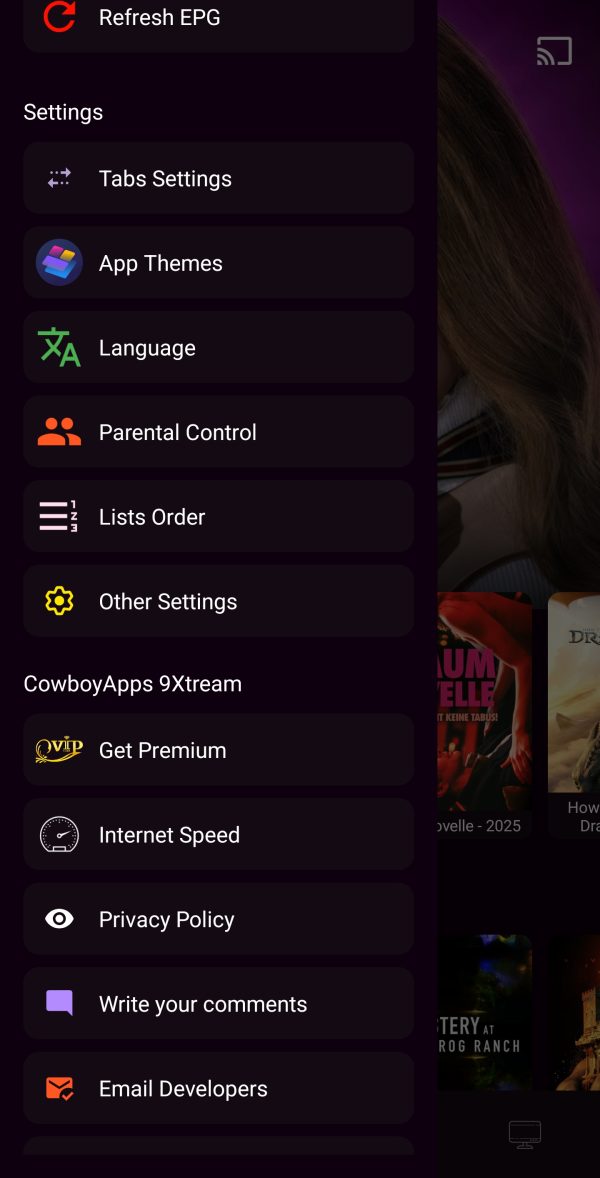This screenshot has height=1178, width=600.
Task: Run the Internet Speed test
Action: pos(218,835)
